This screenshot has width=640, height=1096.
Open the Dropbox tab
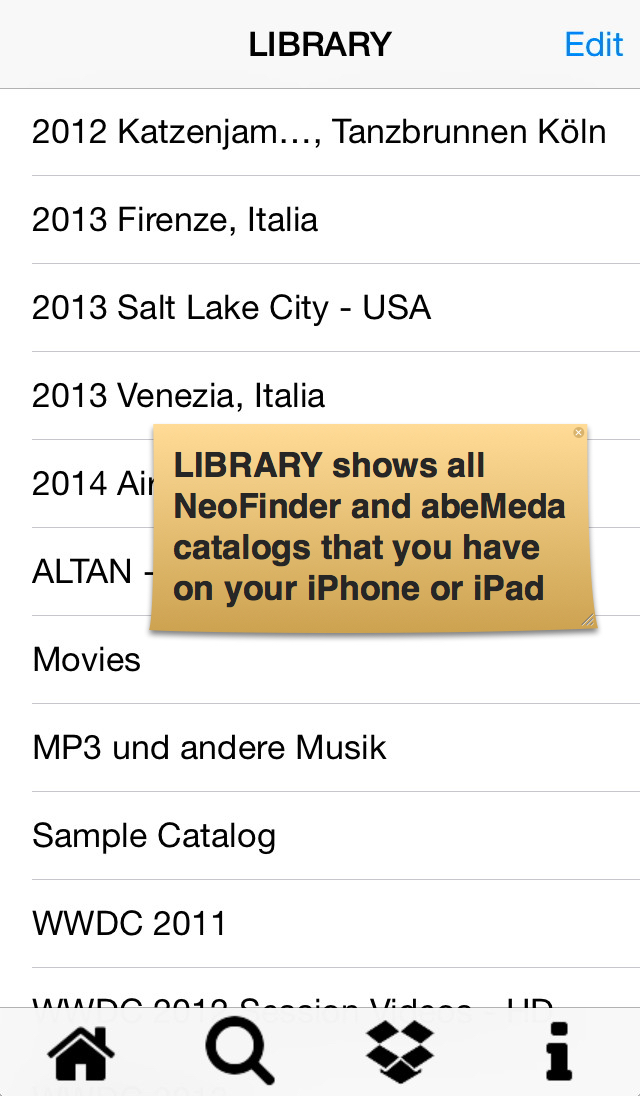coord(400,1051)
